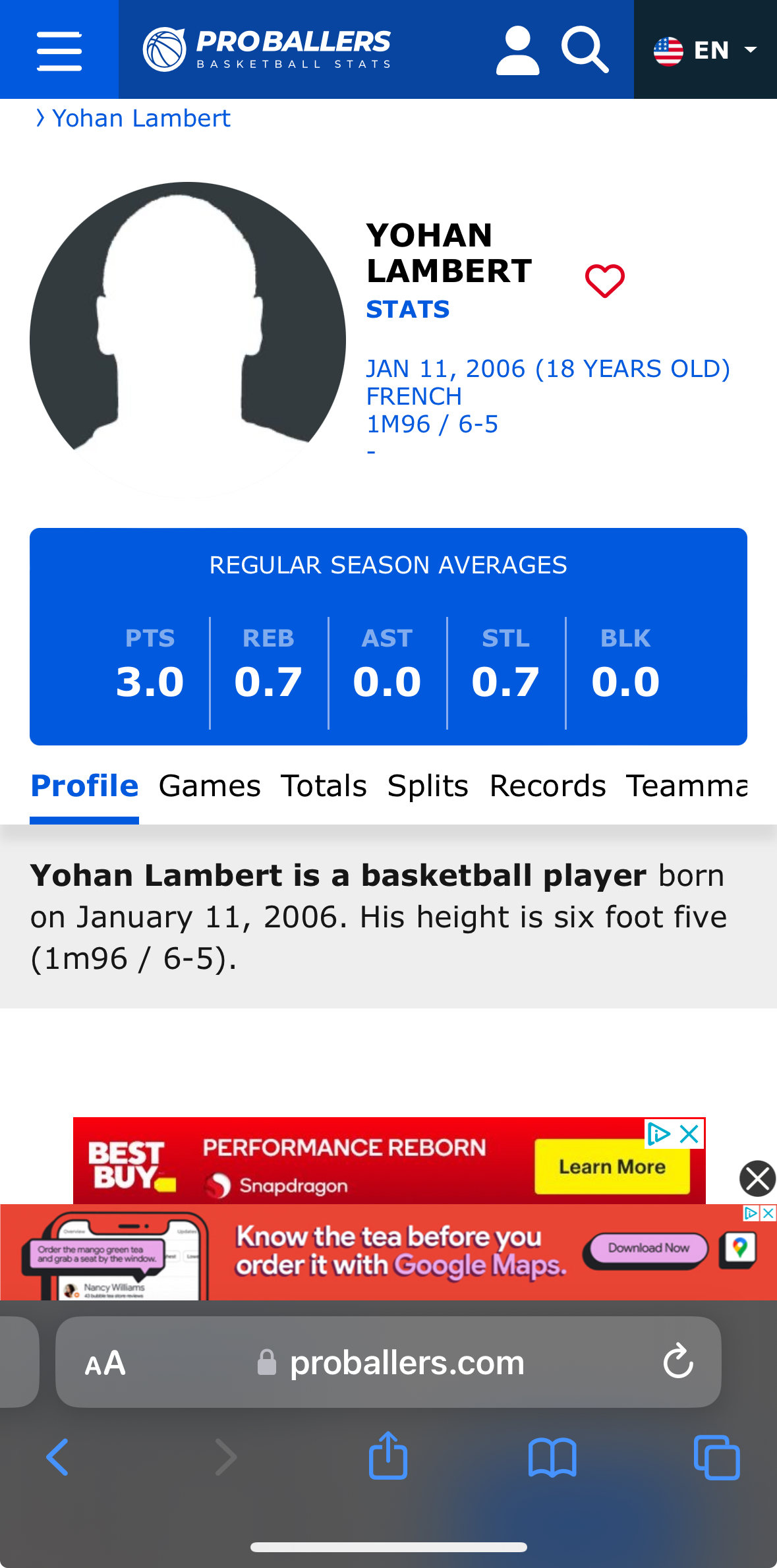Tap Download Now on Google Maps ad

coord(648,1248)
